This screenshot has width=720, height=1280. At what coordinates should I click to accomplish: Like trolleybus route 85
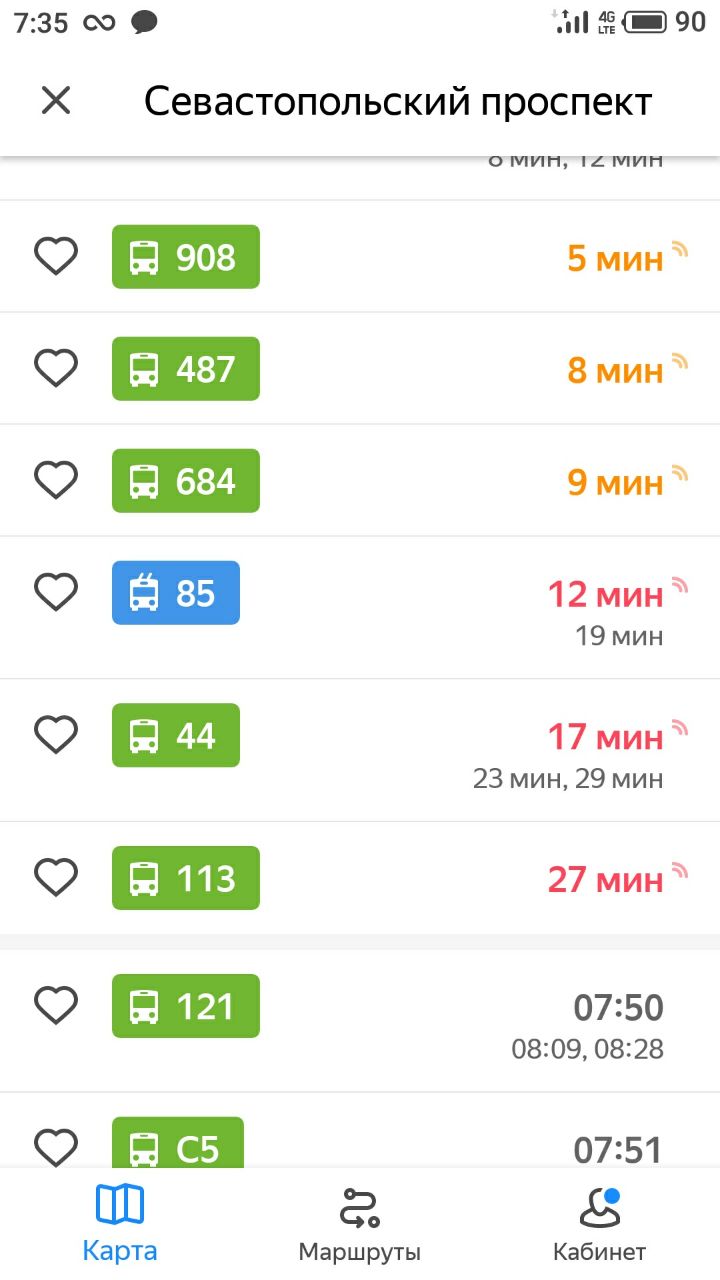click(56, 593)
